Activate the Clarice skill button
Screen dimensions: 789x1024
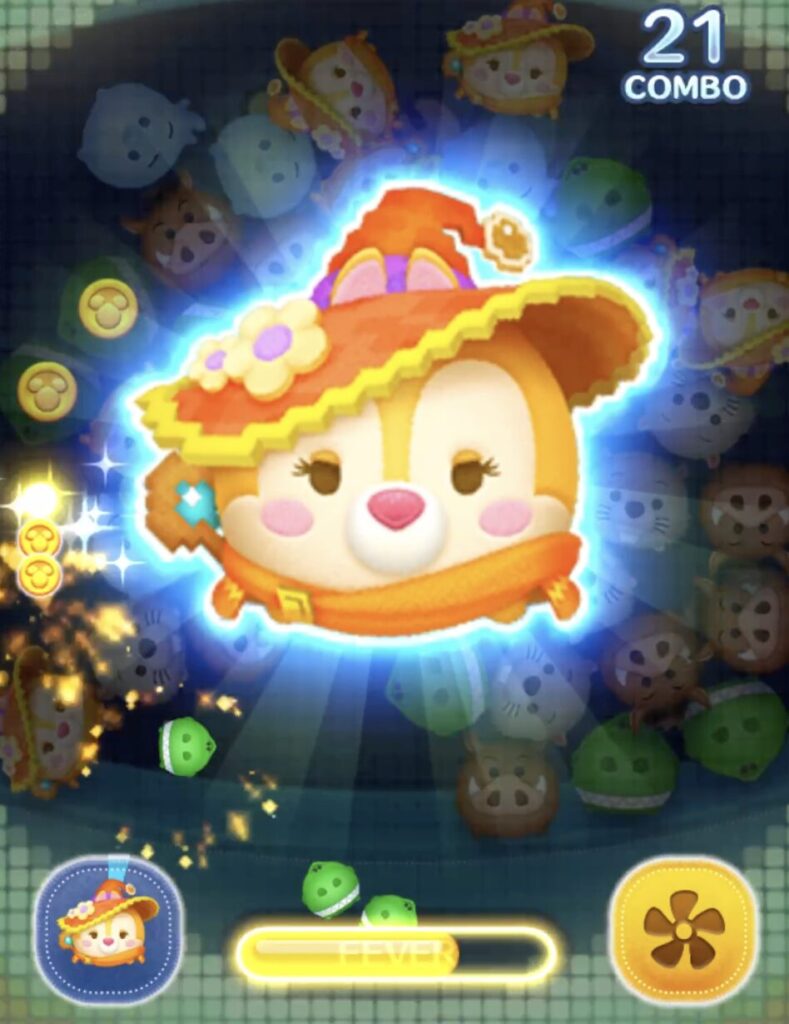[108, 929]
